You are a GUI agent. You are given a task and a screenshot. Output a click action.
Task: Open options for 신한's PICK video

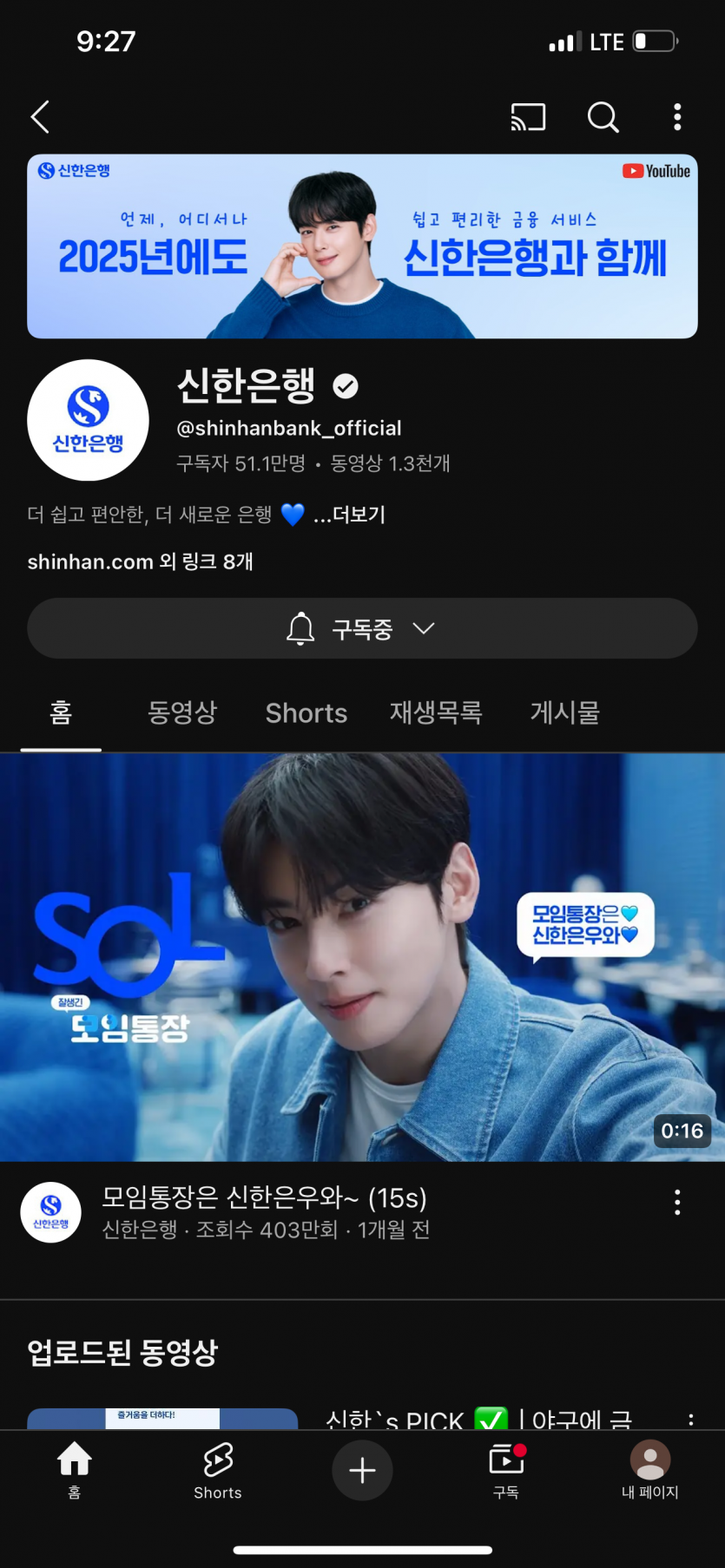click(x=691, y=1420)
